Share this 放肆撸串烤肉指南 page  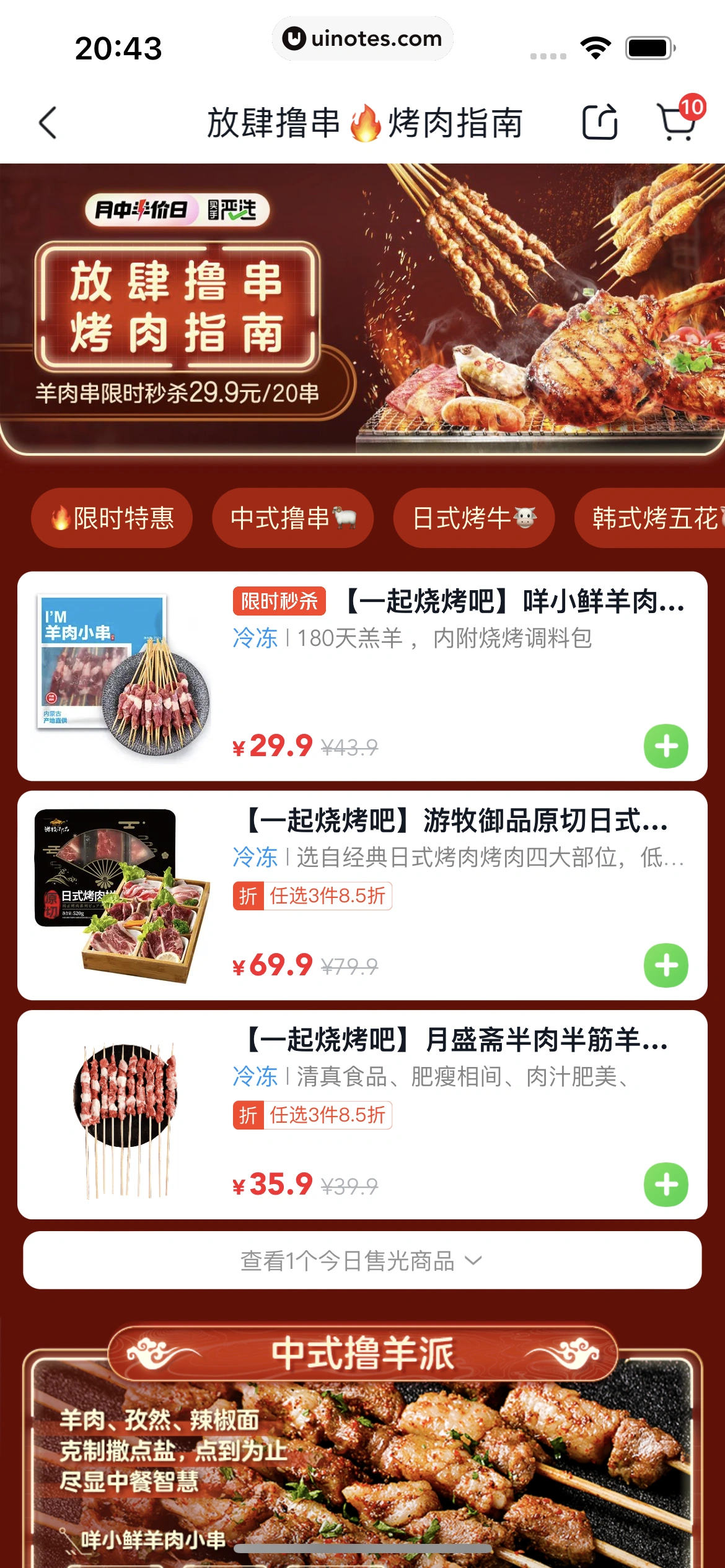(x=599, y=122)
